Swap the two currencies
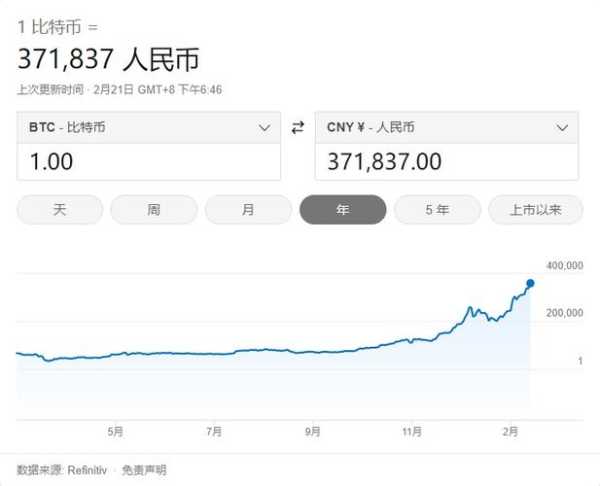Screen dimensions: 600x486 tap(297, 128)
